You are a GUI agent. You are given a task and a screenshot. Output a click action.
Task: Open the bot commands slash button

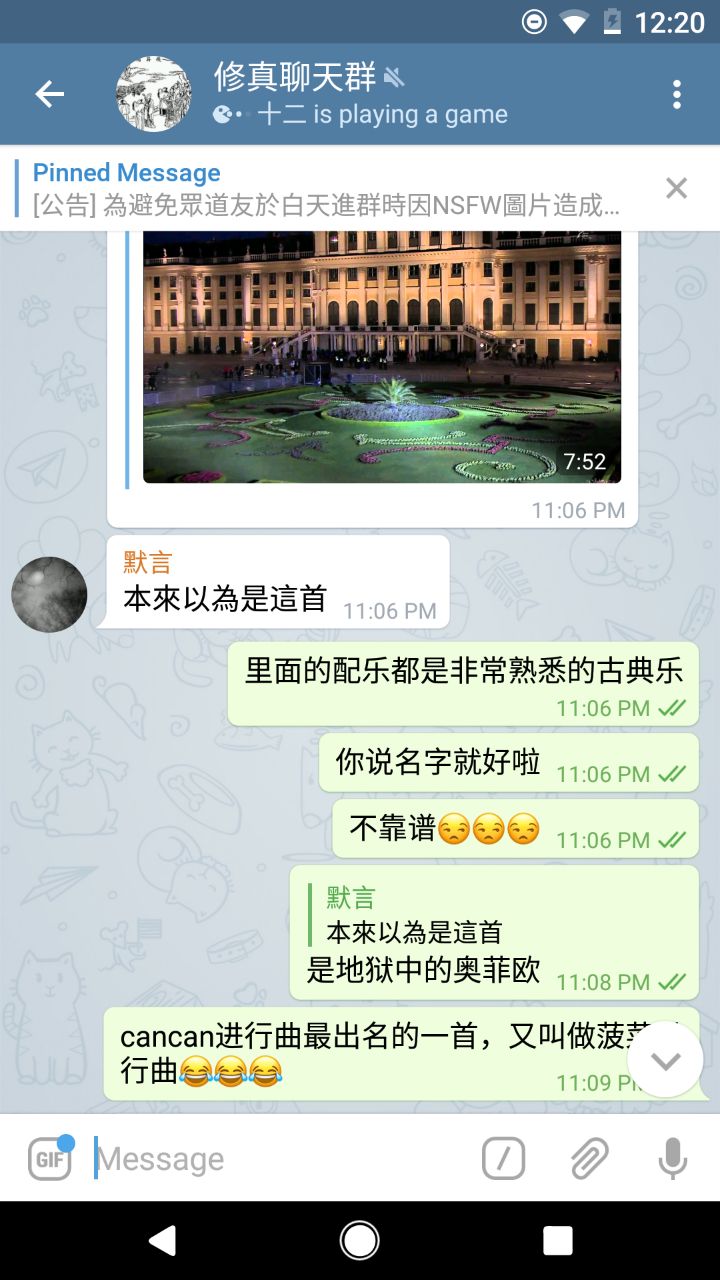click(x=503, y=1159)
